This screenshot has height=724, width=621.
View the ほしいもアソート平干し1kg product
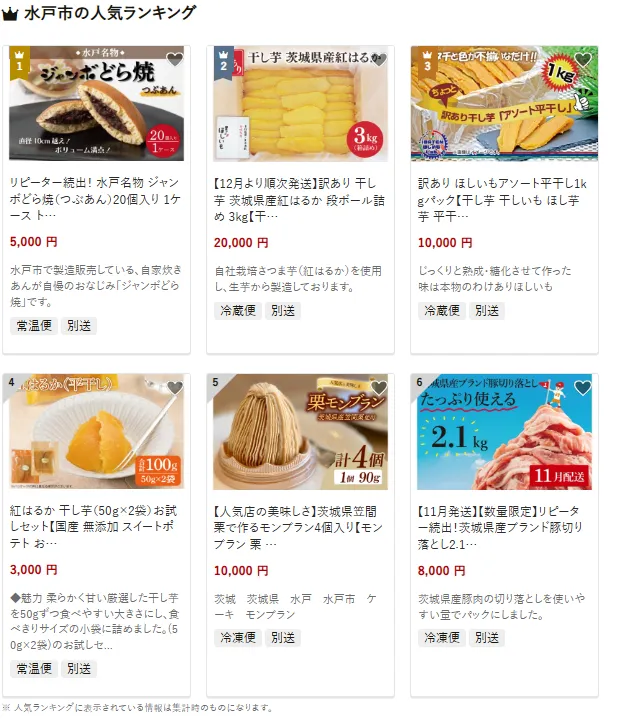(x=504, y=199)
